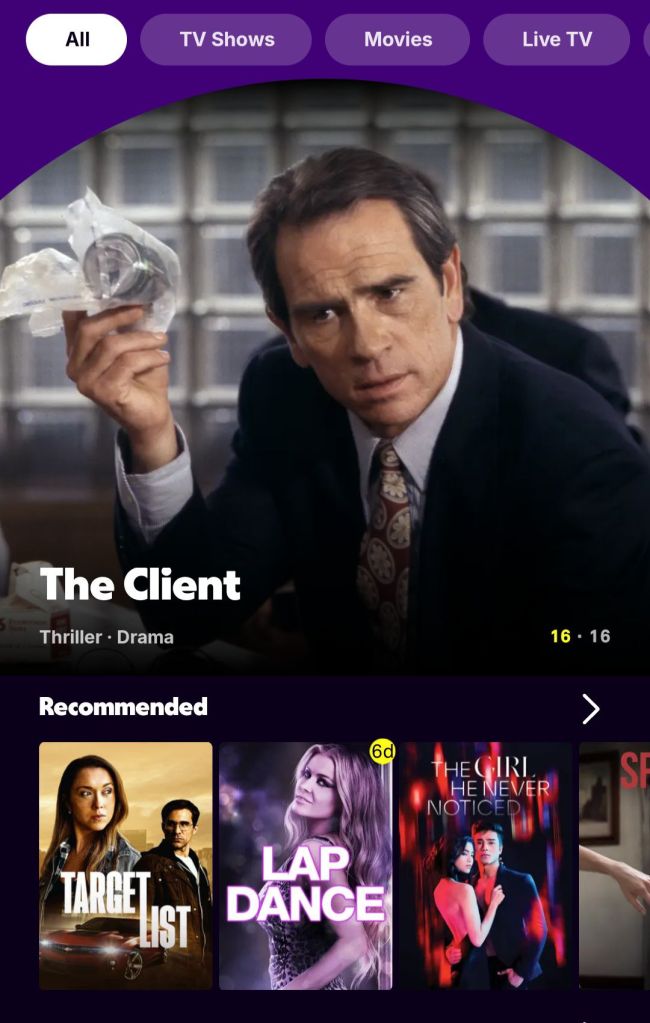Open the Target List poster
The image size is (650, 1023).
click(126, 865)
